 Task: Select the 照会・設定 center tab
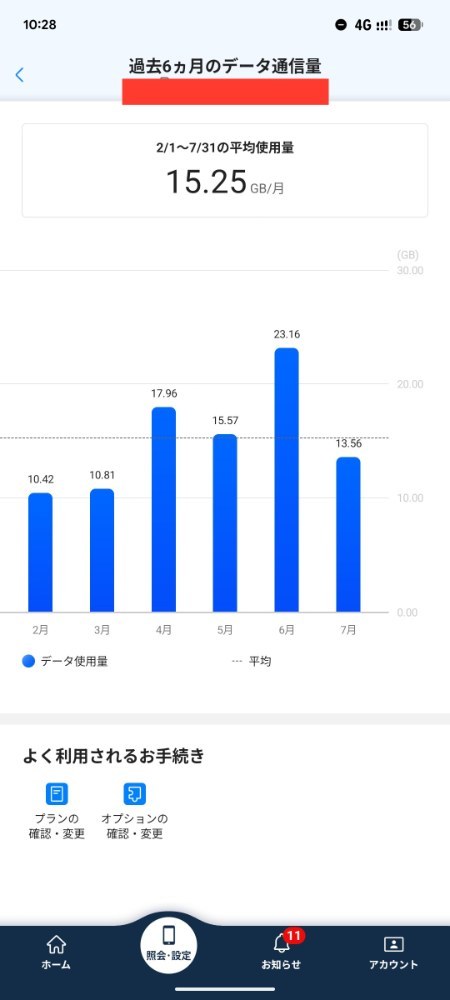(x=168, y=944)
